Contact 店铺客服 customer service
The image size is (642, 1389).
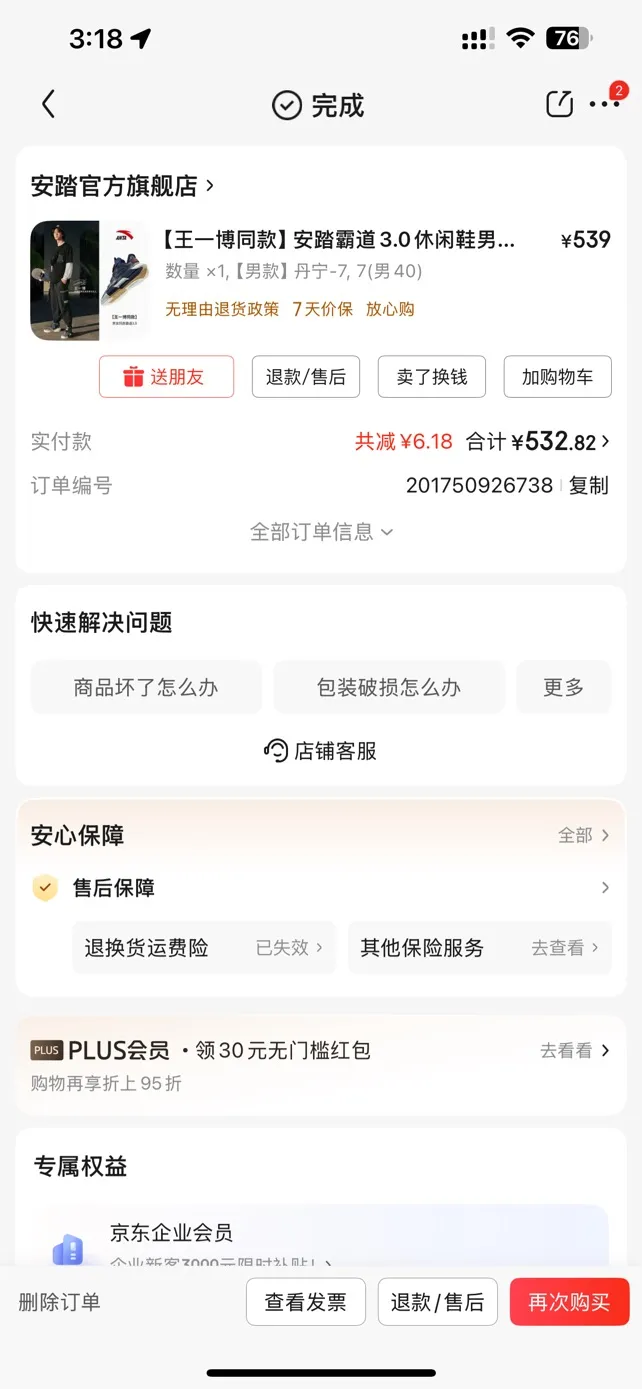pyautogui.click(x=321, y=751)
